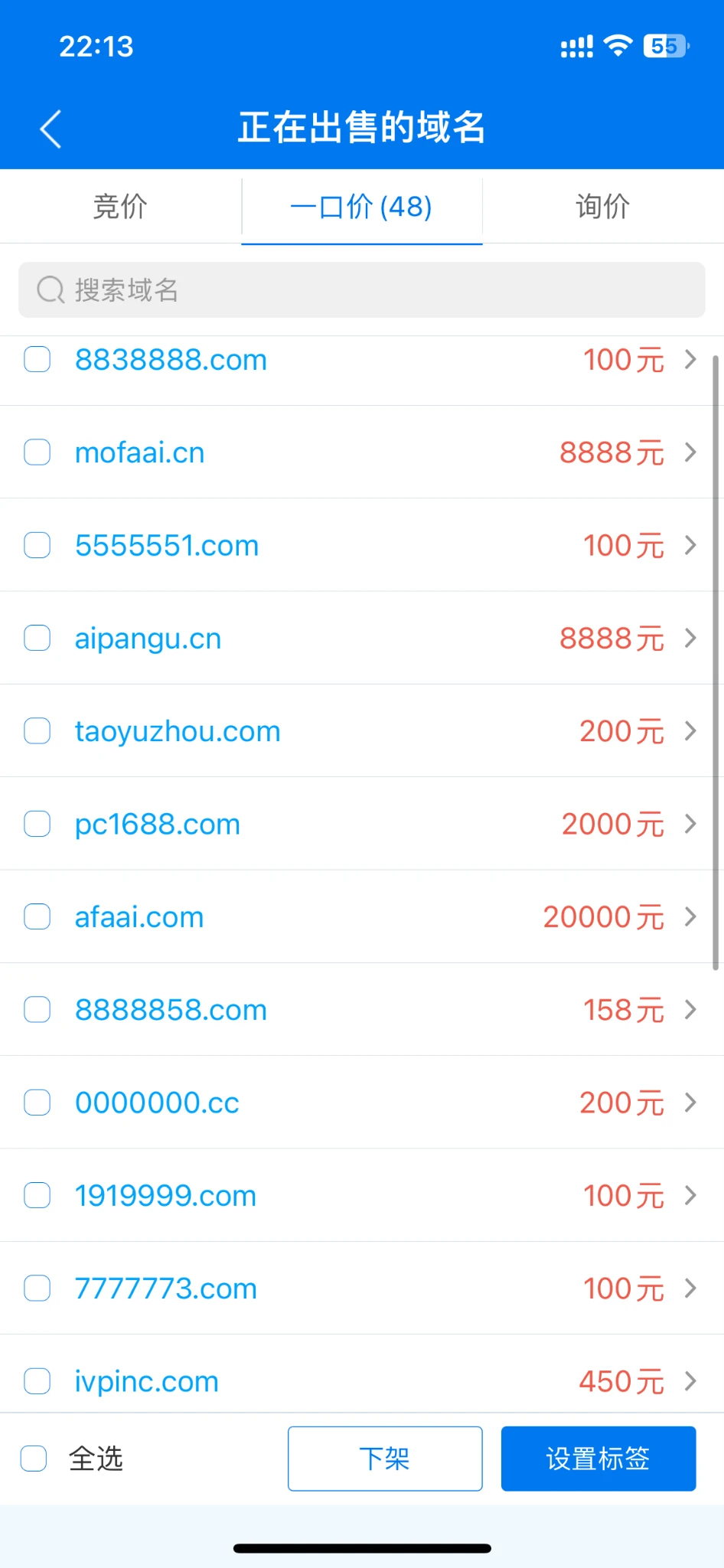Go back using the header arrow
The width and height of the screenshot is (724, 1568).
pos(51,129)
